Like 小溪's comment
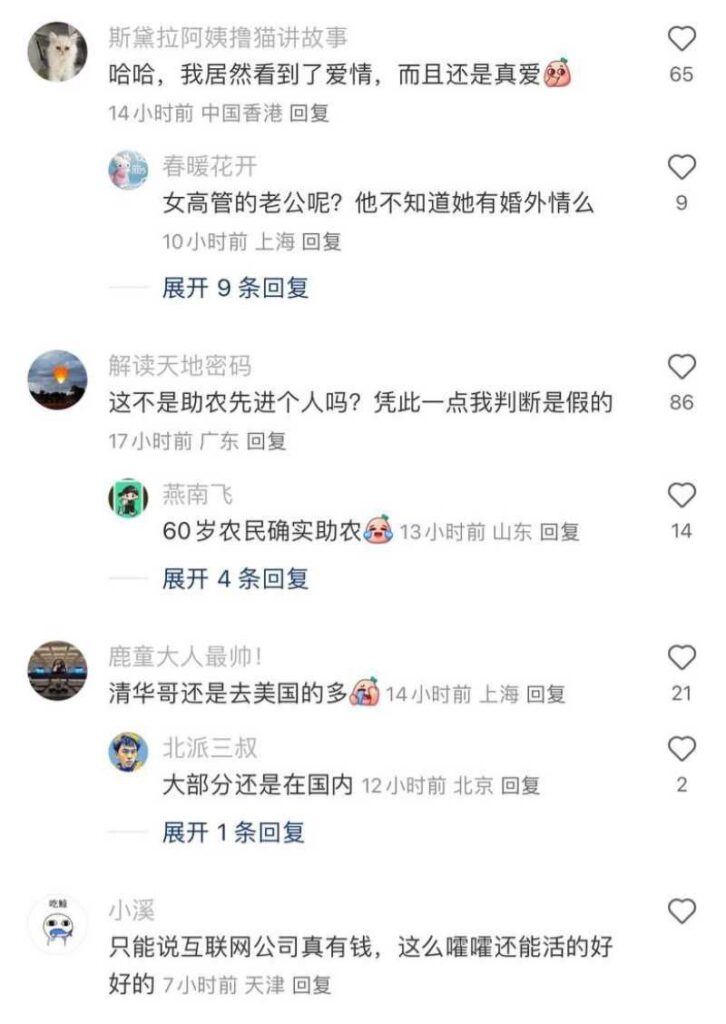Screen dimensions: 726x1024 pyautogui.click(x=681, y=912)
